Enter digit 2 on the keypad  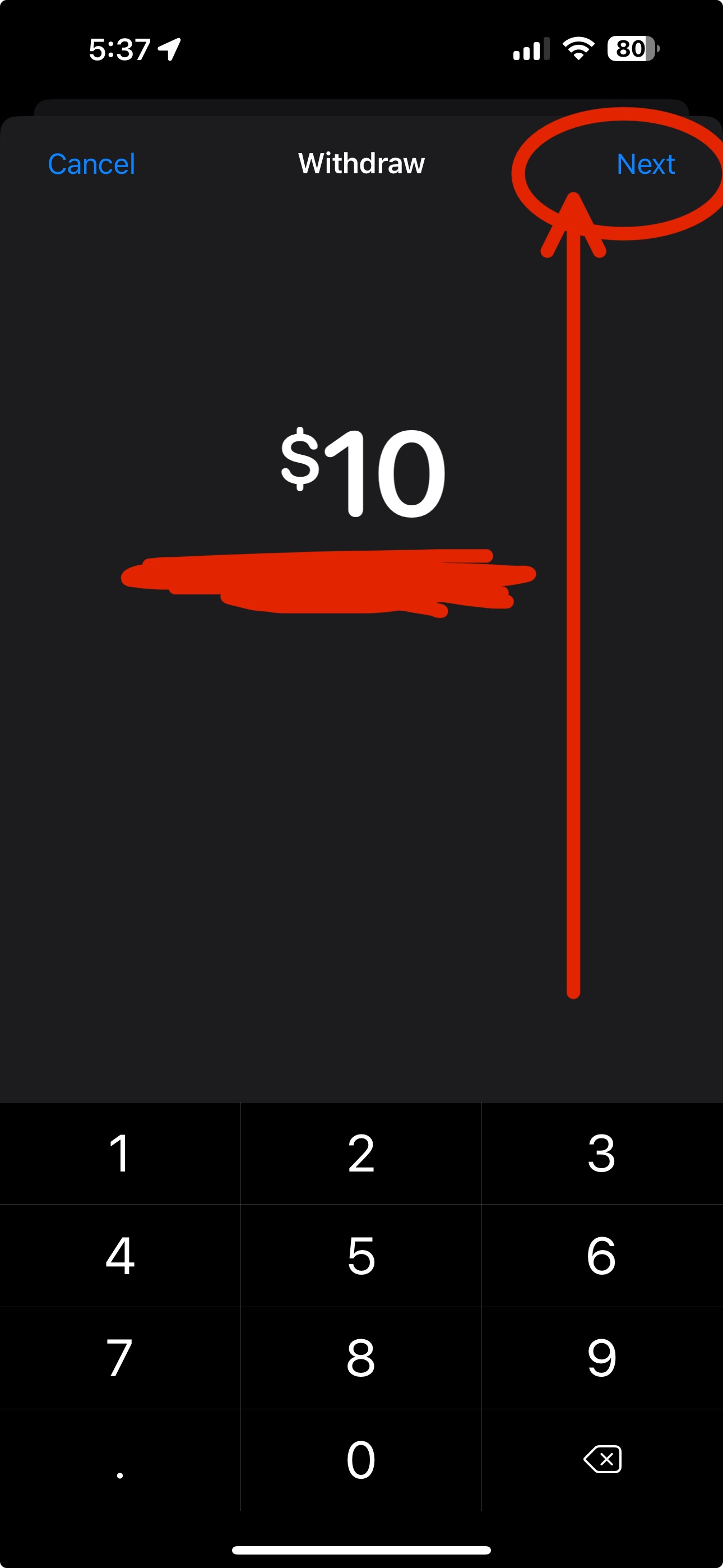(x=361, y=1153)
